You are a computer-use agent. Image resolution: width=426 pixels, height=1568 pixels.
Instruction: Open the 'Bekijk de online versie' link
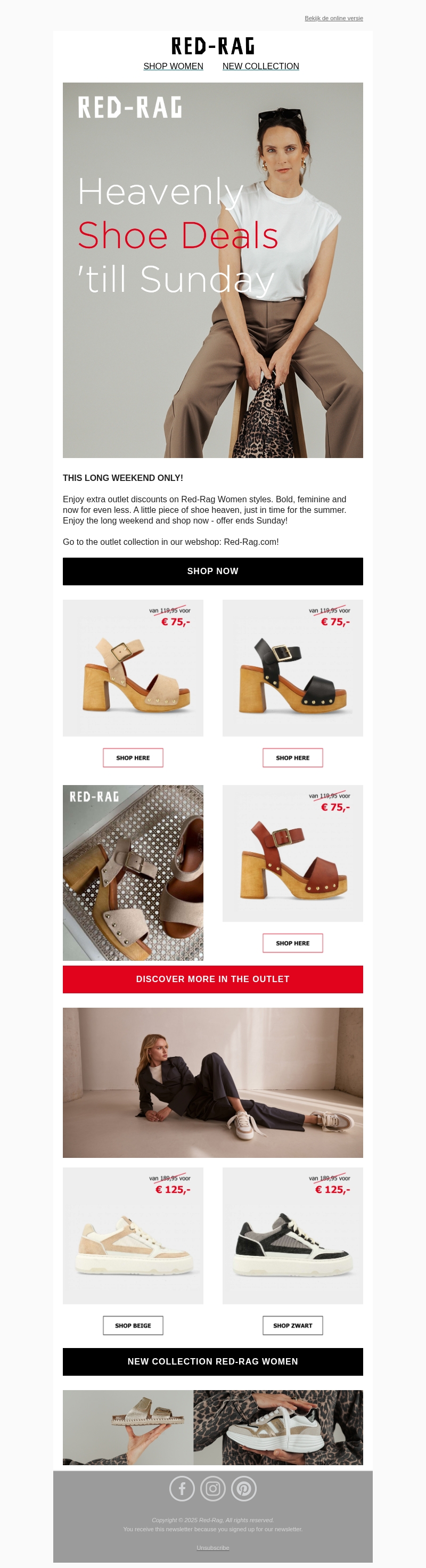tap(333, 18)
